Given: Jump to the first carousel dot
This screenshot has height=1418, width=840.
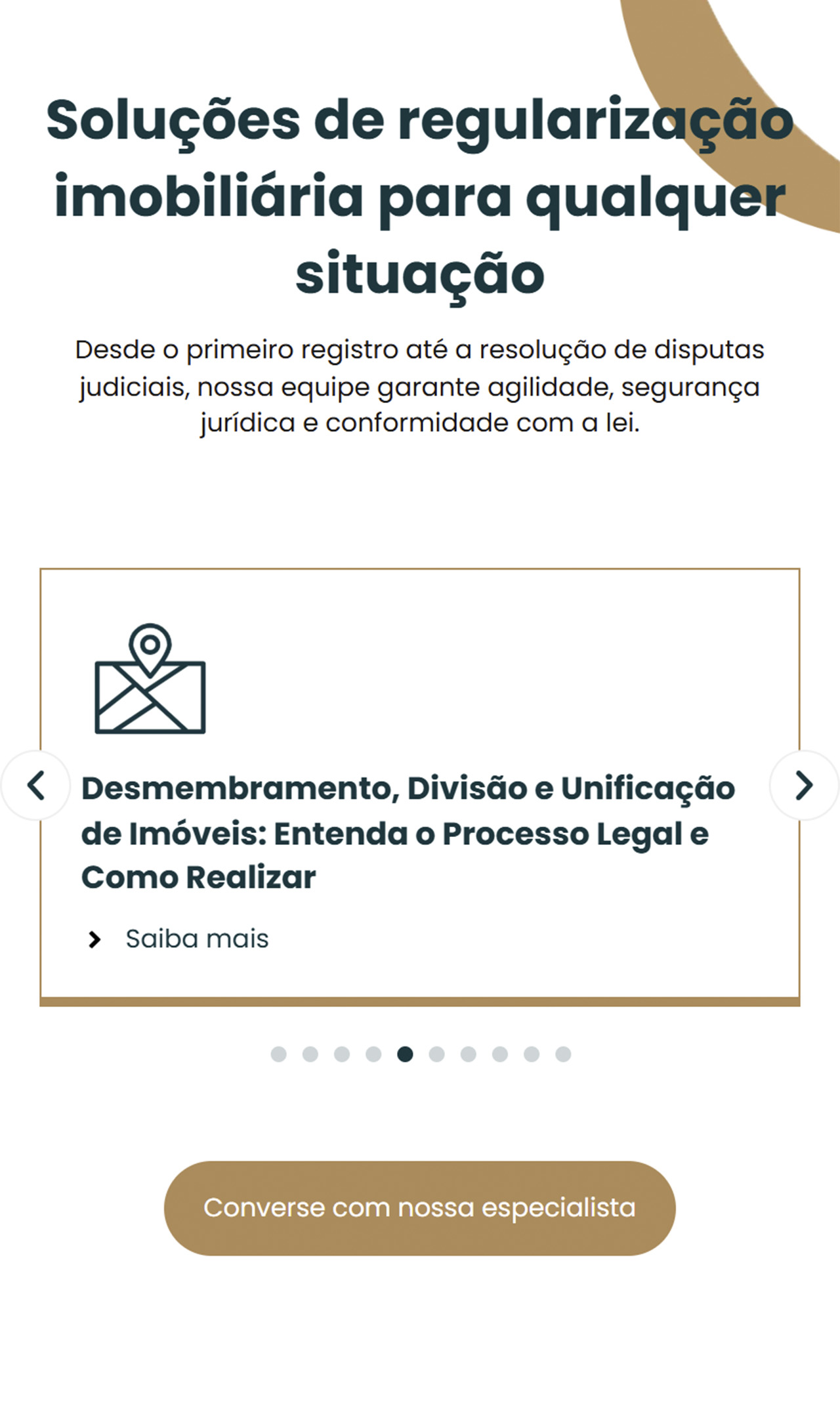Looking at the screenshot, I should coord(279,1054).
